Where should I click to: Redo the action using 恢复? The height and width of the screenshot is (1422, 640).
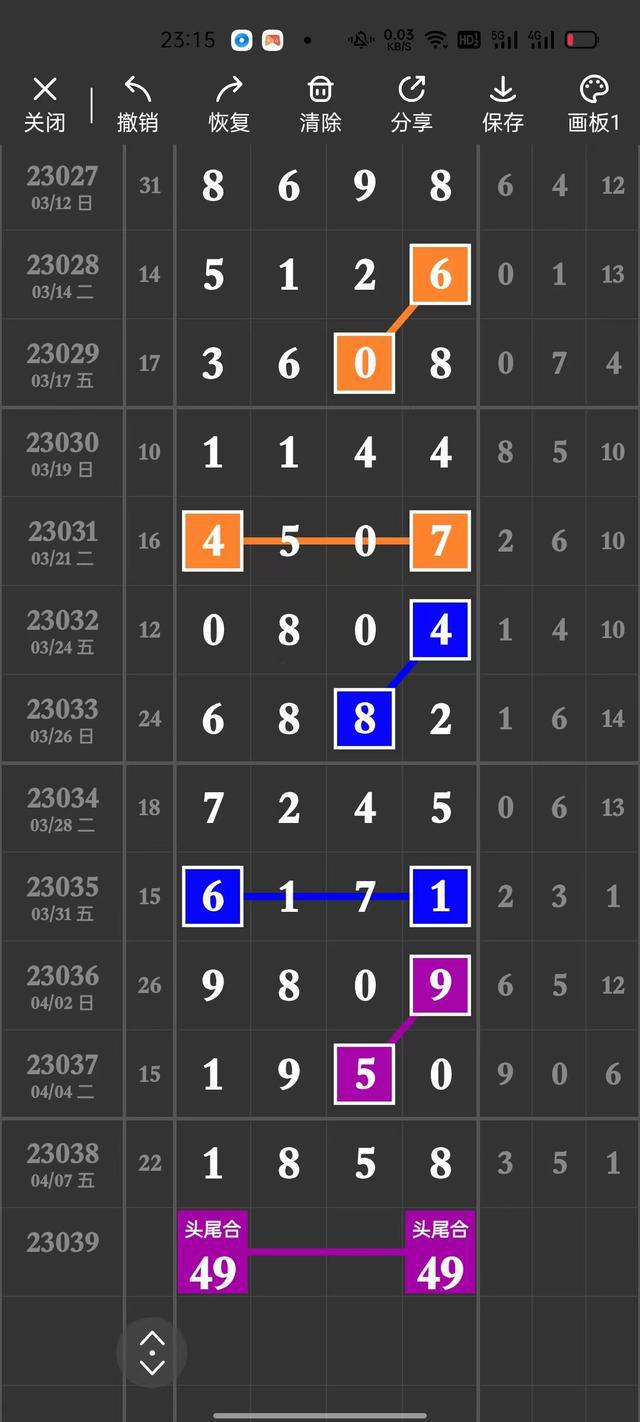point(229,105)
